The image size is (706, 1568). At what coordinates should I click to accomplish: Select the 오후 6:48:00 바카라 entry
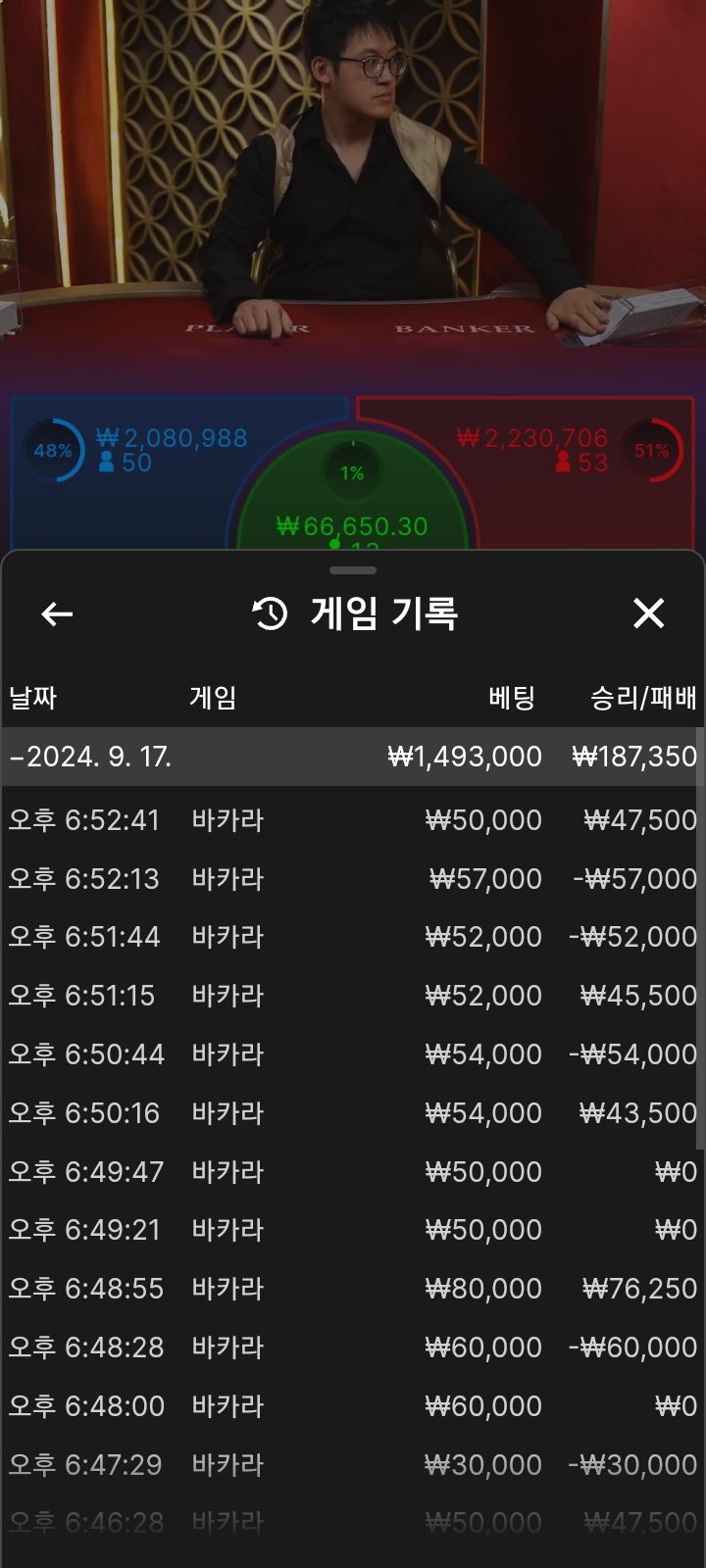point(351,1406)
